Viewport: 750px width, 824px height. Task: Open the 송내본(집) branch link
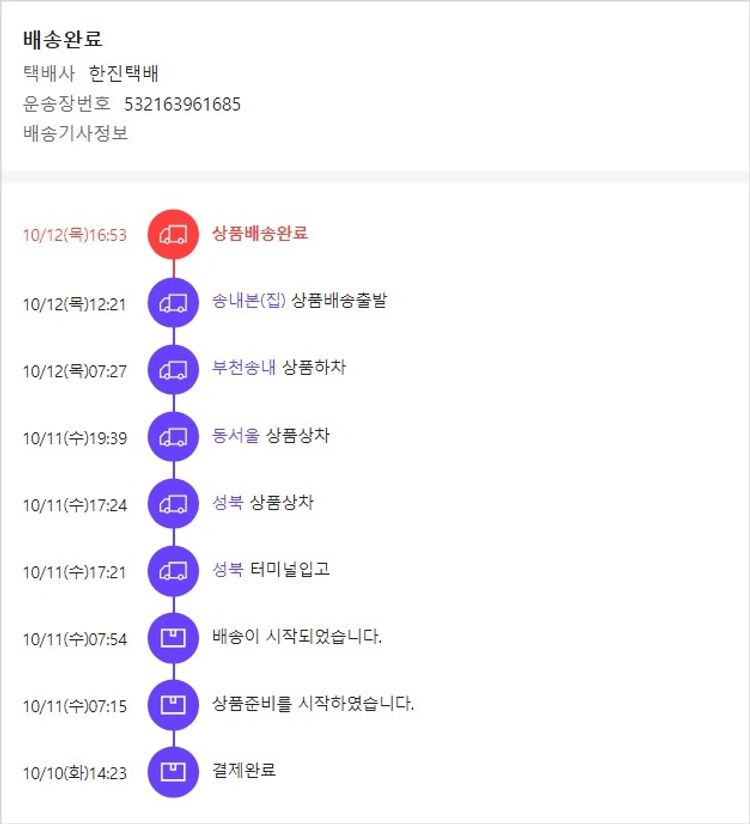pos(248,301)
